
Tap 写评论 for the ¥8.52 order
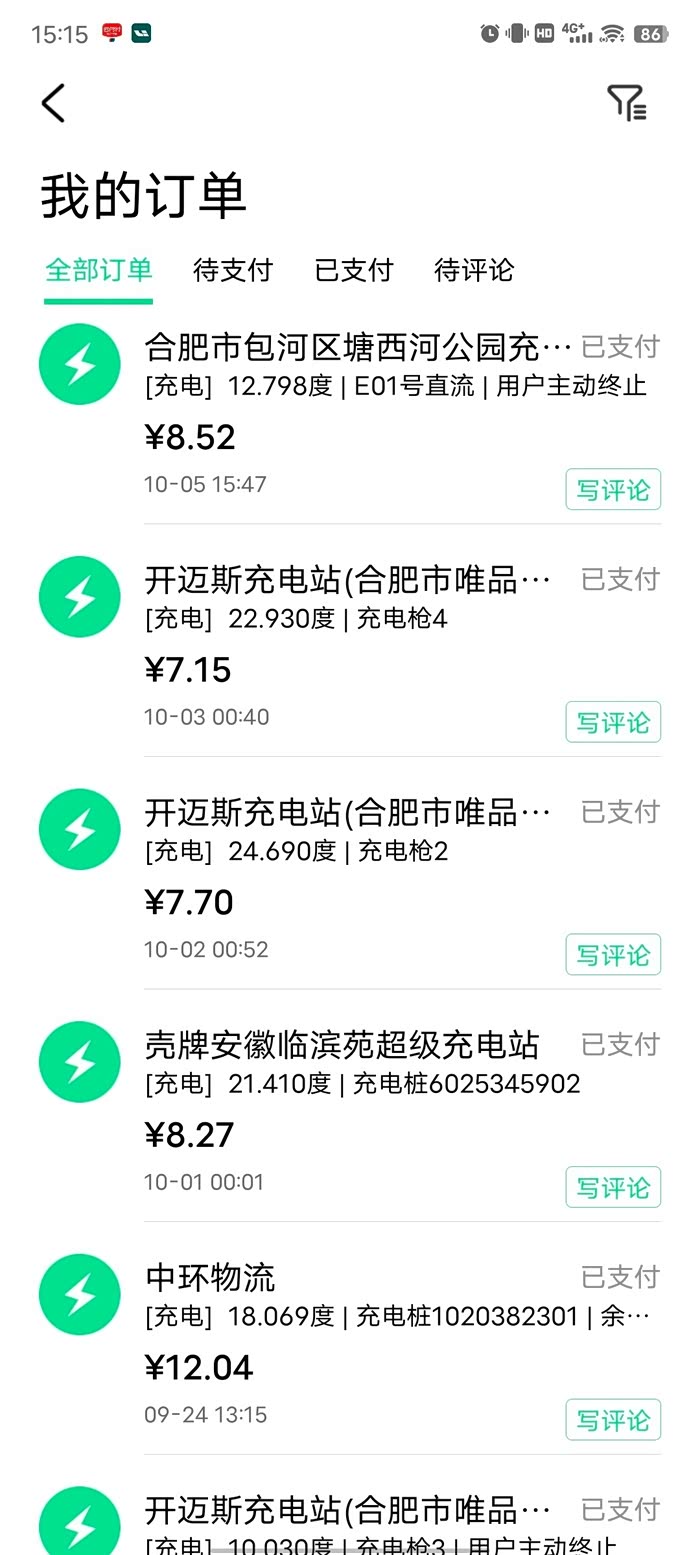coord(613,490)
